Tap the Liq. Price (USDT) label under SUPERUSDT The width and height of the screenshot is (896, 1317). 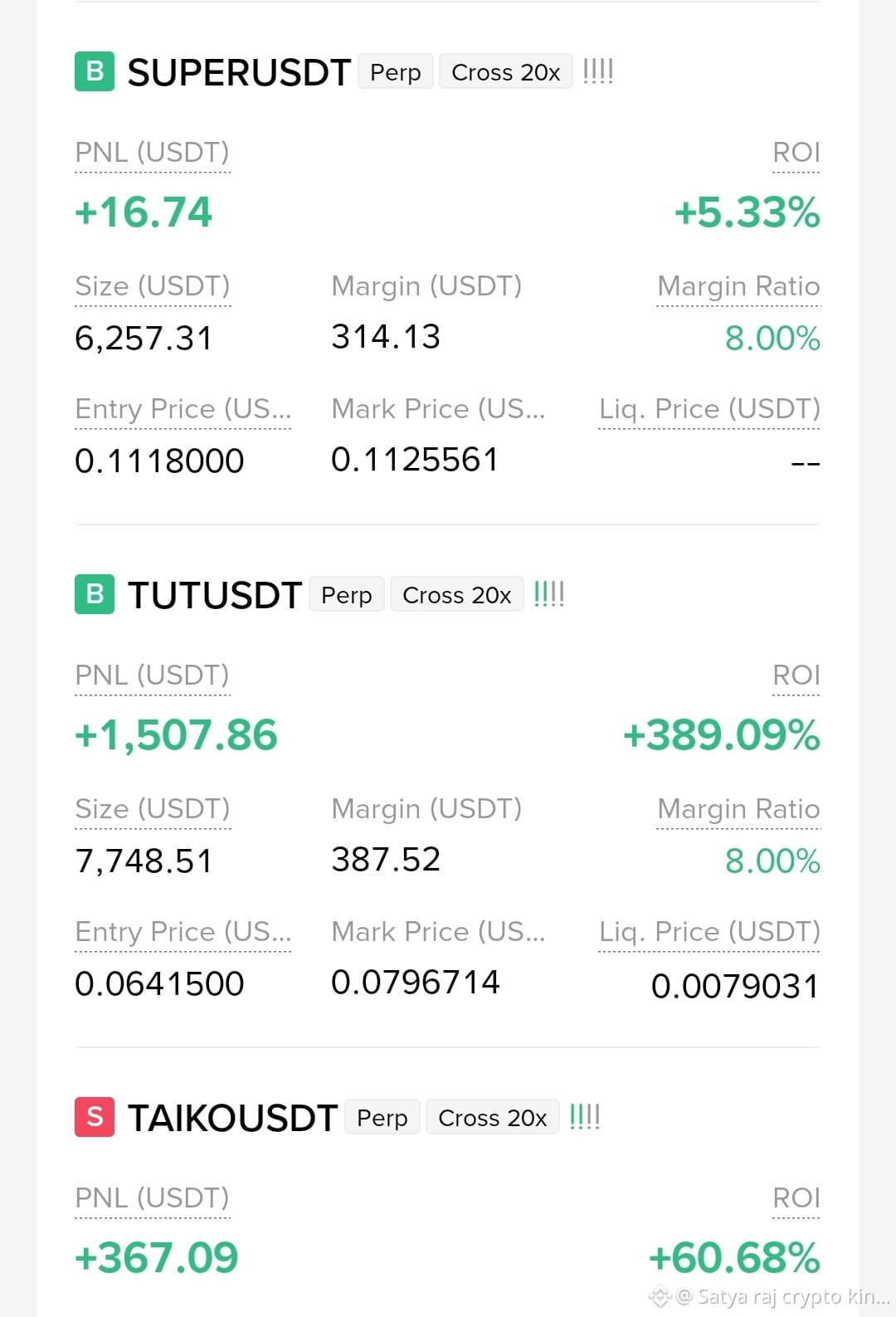709,409
